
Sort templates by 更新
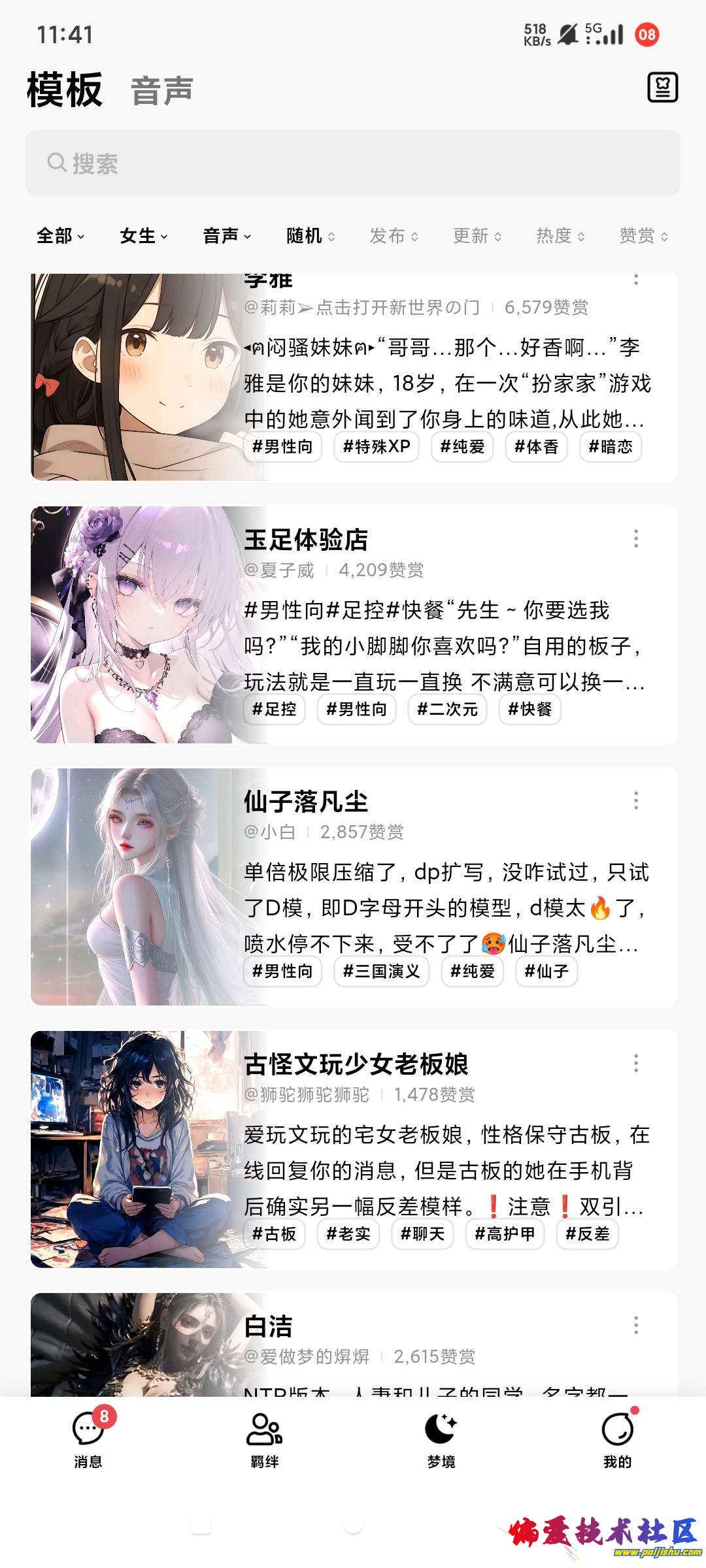pyautogui.click(x=477, y=236)
